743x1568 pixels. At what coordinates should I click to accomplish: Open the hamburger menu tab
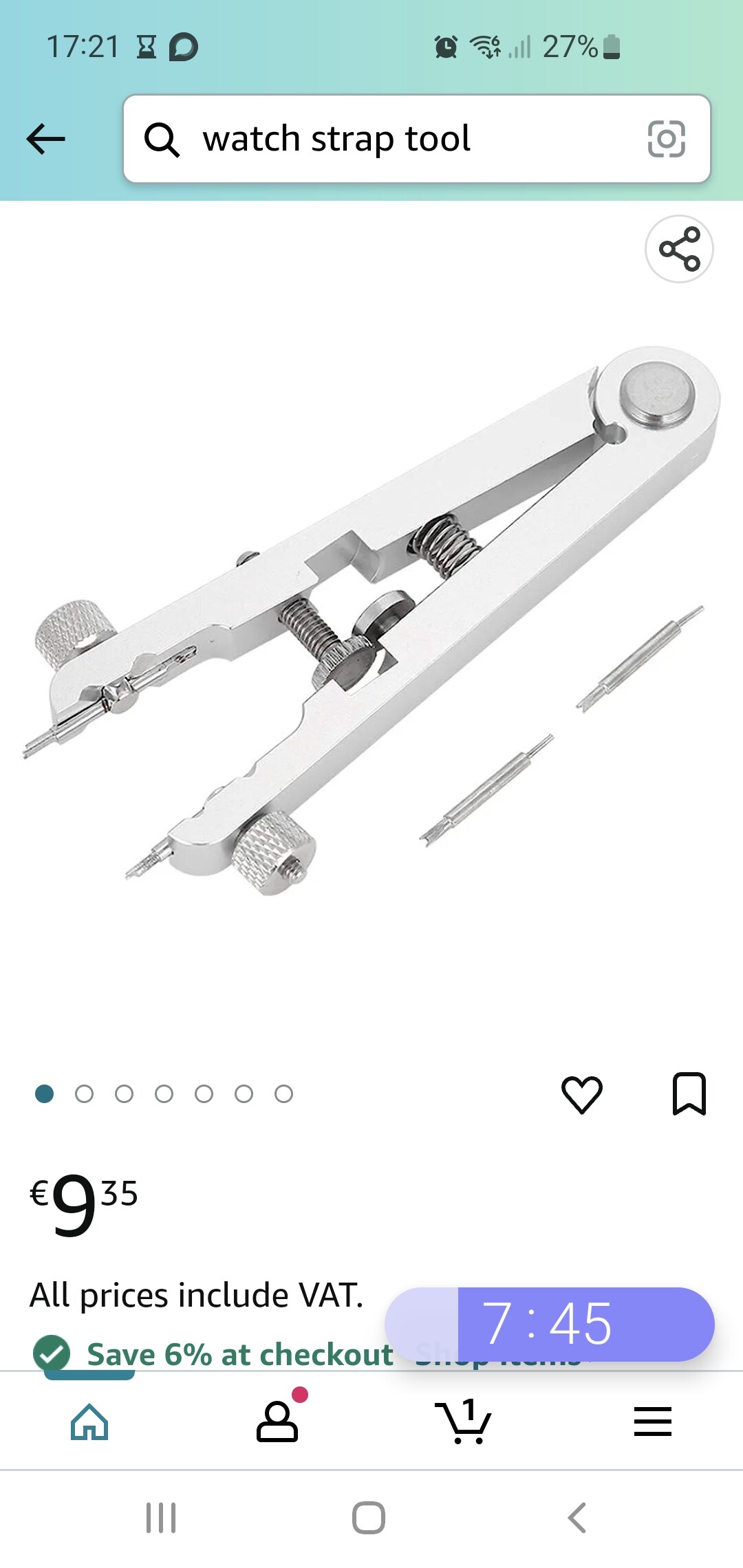pos(652,1422)
